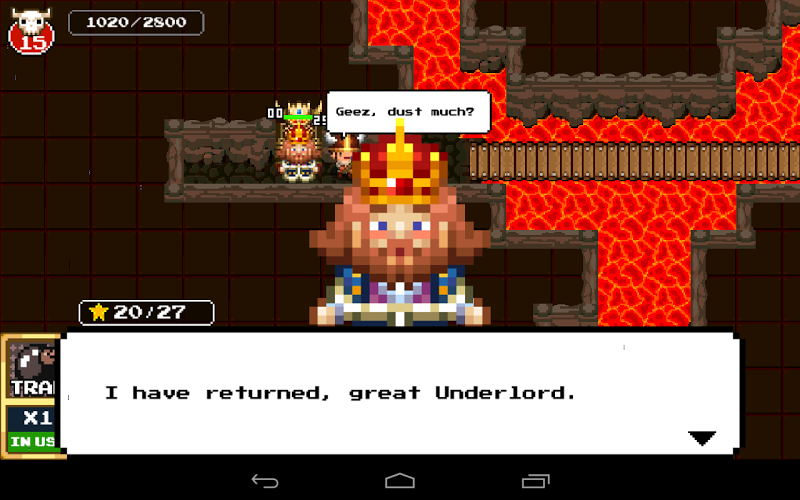
Task: Go back using the system back button
Action: click(x=265, y=481)
